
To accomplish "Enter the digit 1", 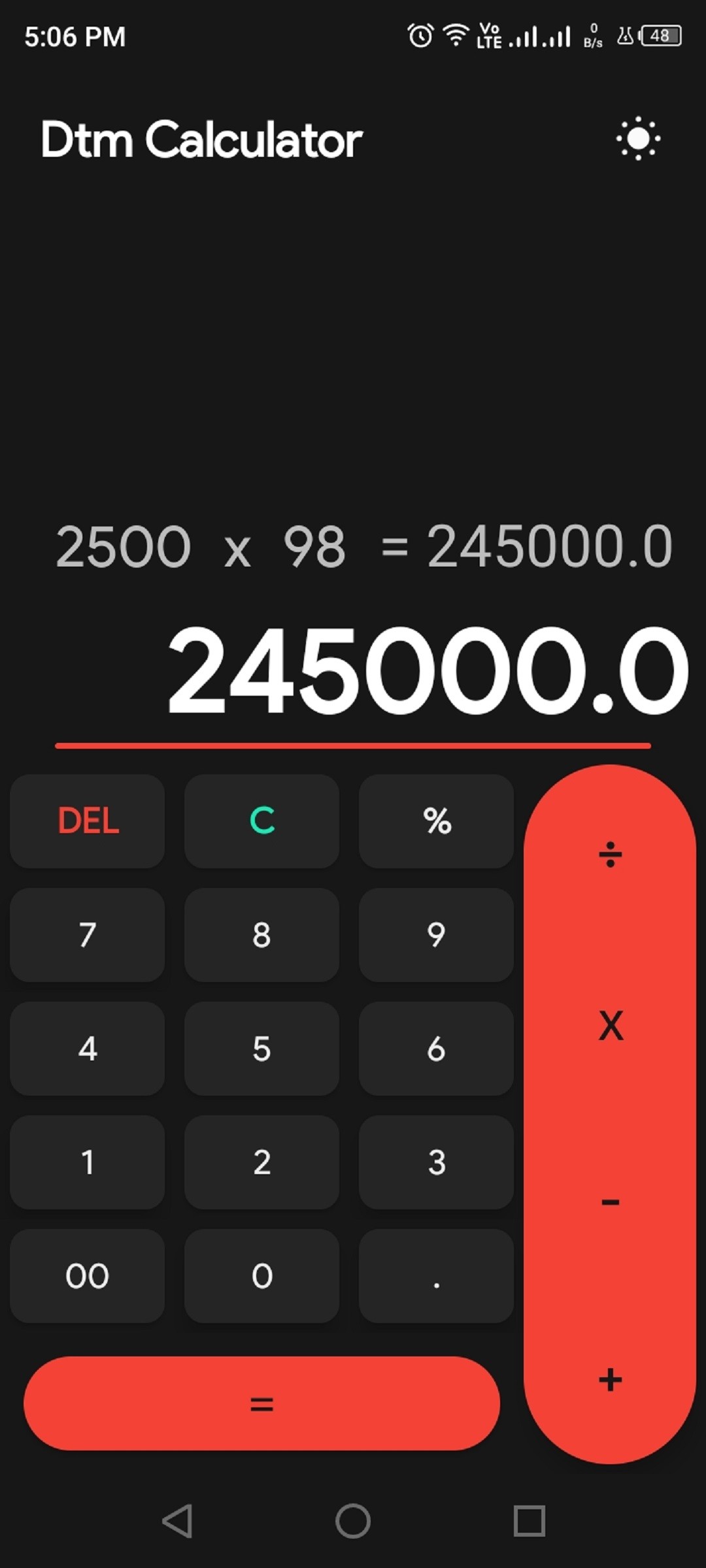I will (x=88, y=1162).
